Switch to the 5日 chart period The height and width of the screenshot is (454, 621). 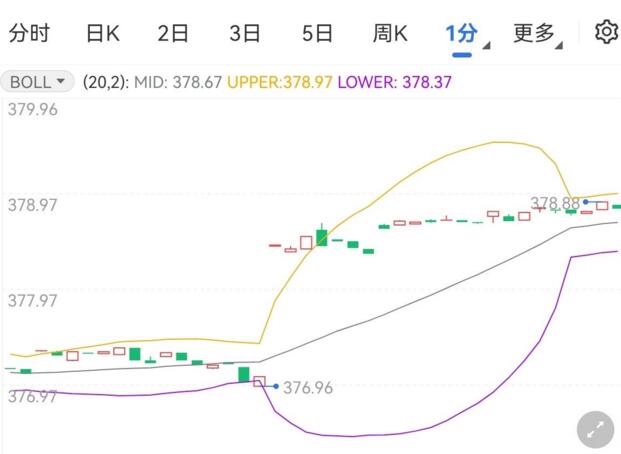(x=317, y=33)
